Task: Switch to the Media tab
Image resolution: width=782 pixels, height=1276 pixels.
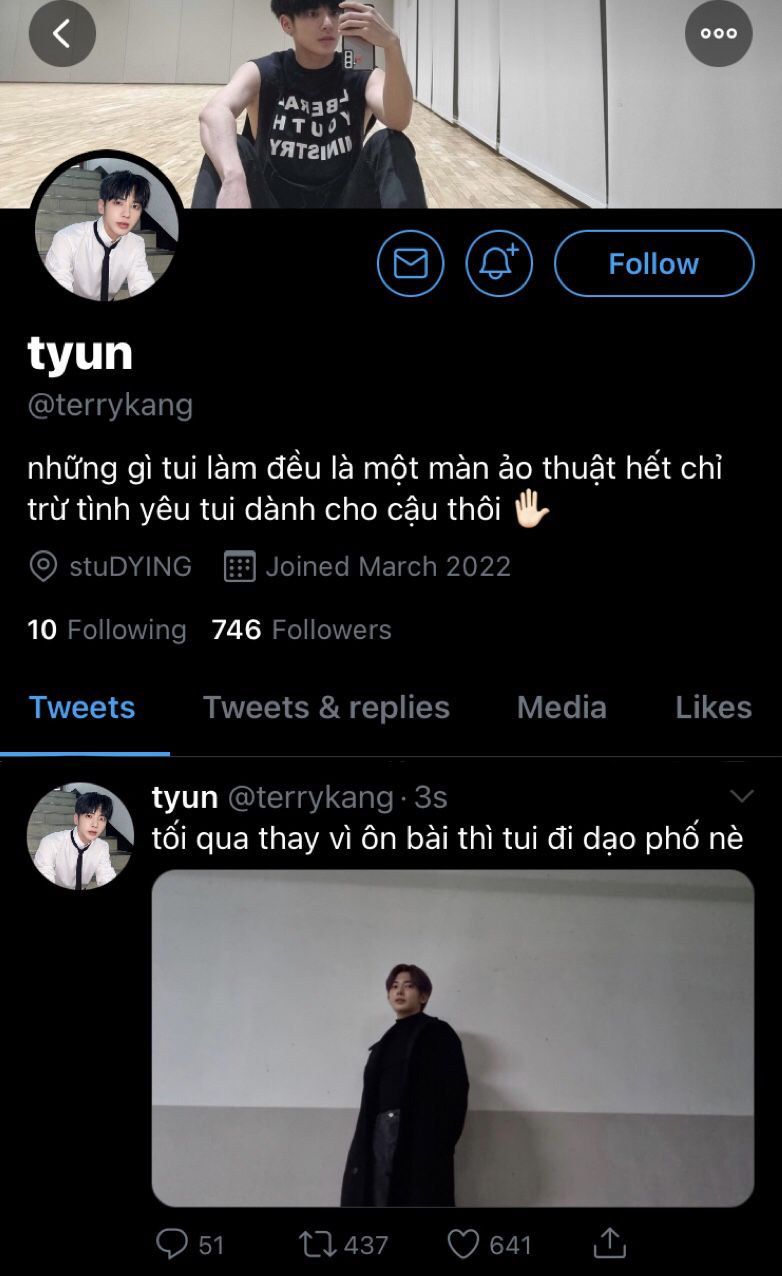Action: point(561,708)
